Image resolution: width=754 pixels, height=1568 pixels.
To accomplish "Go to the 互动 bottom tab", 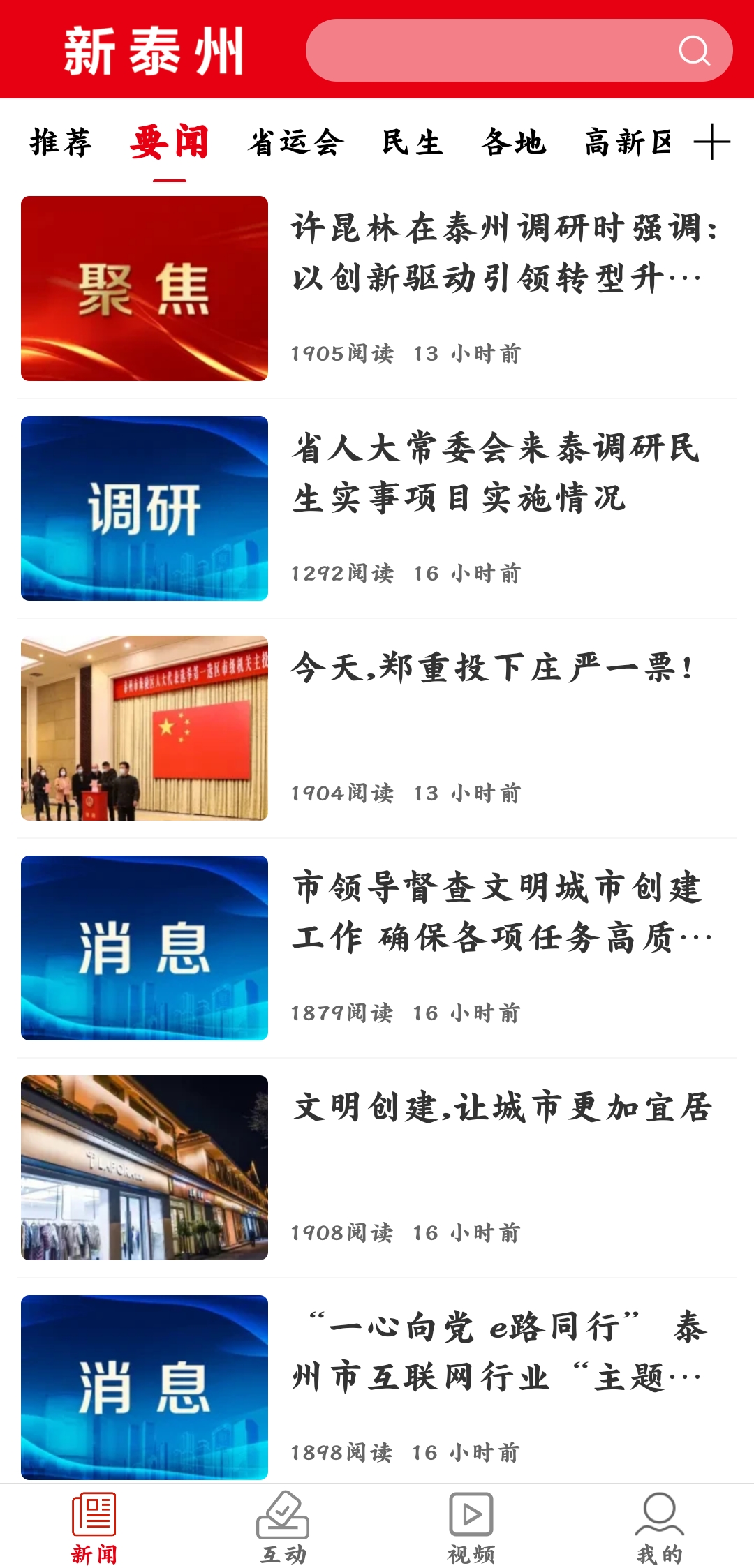I will [283, 1527].
